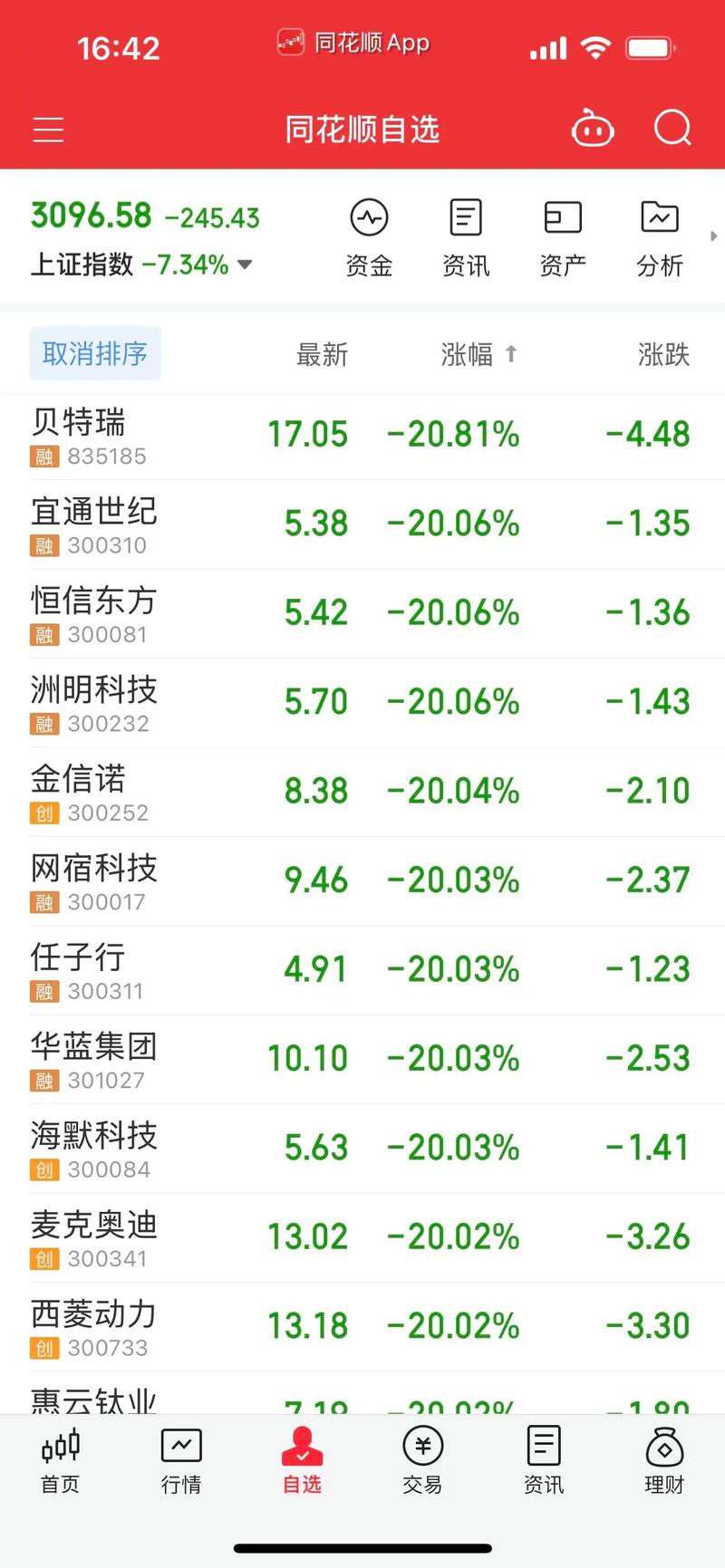Open 交易 trading from the bottom bar
725x1568 pixels.
(422, 1460)
